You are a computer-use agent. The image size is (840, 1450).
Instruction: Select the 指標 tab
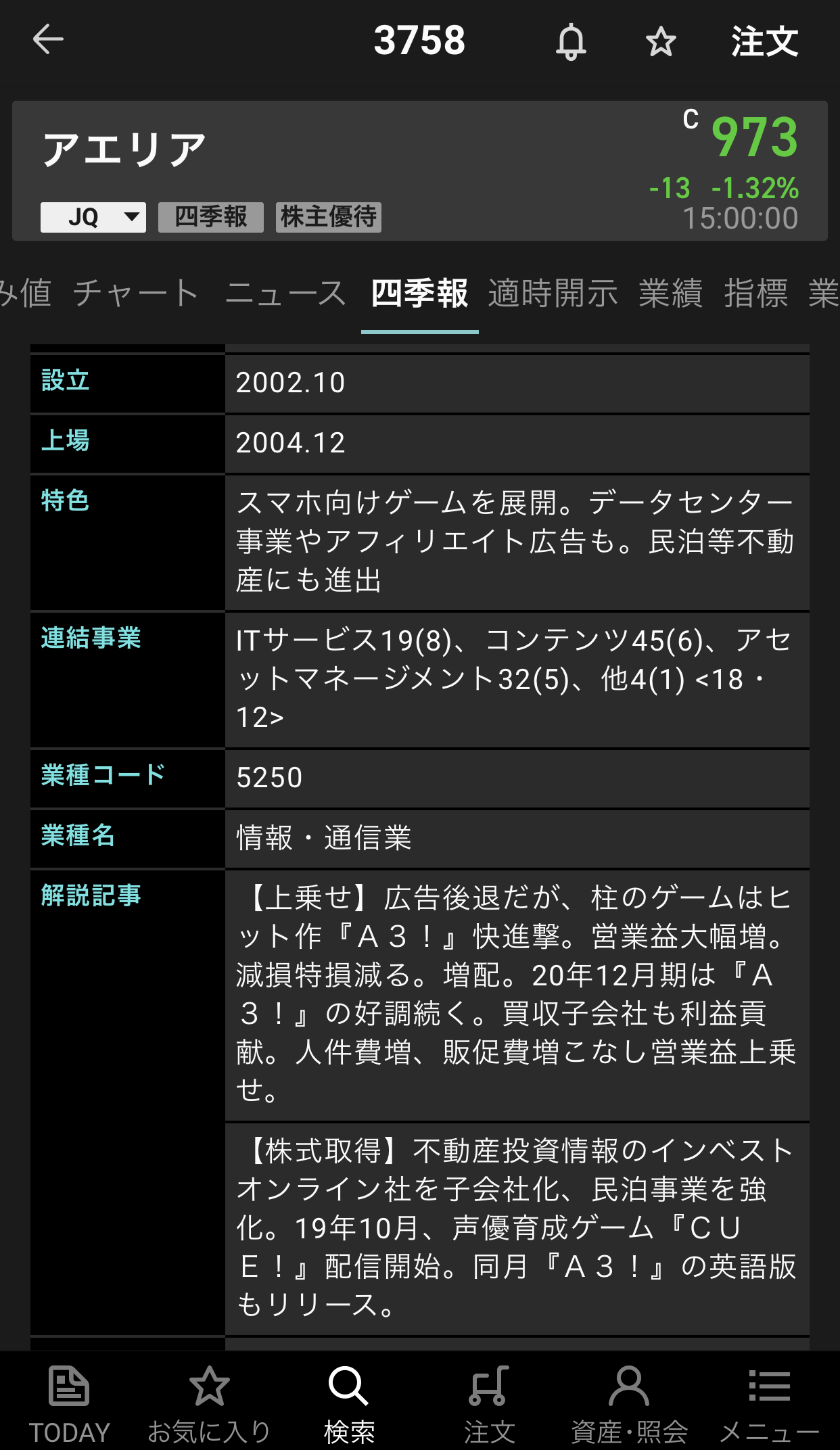756,294
